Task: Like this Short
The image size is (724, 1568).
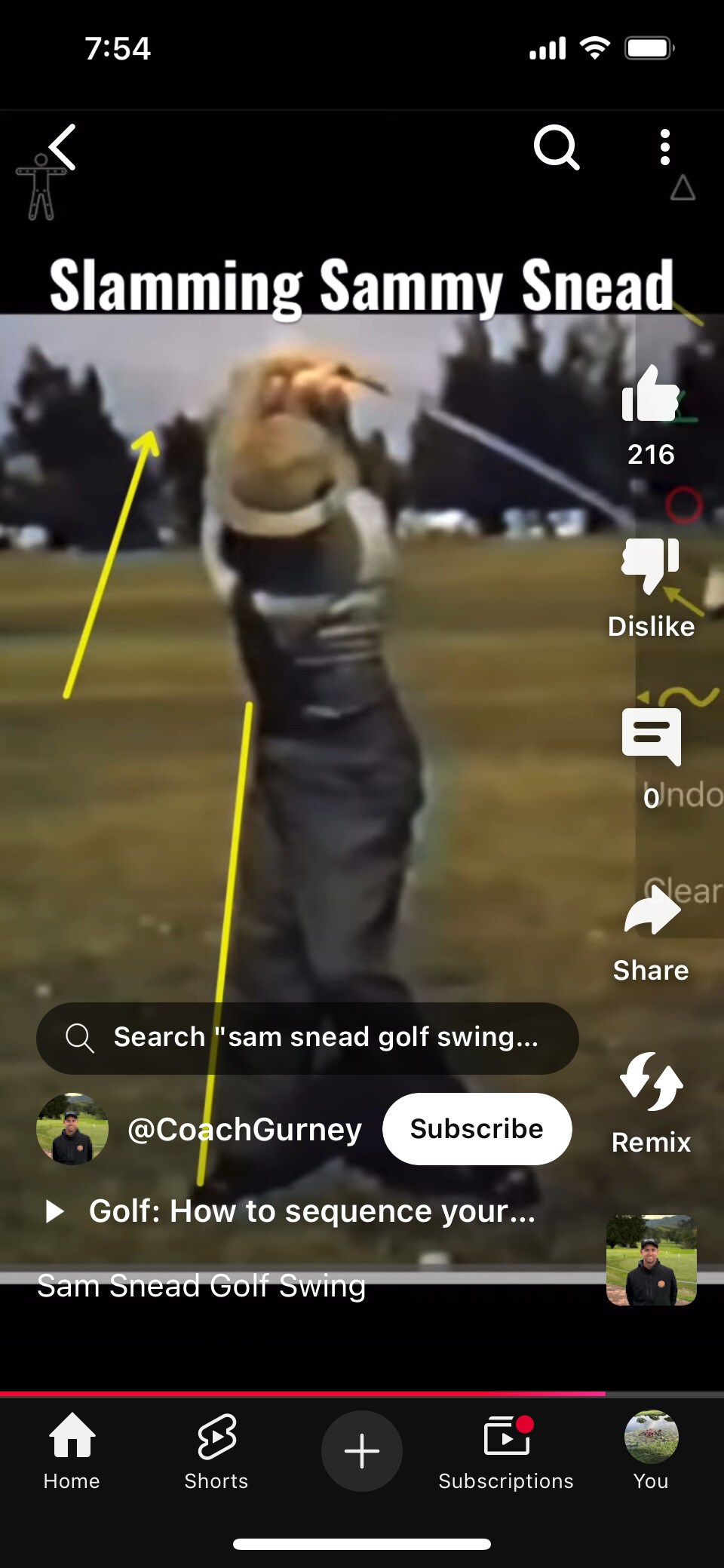Action: click(x=650, y=394)
